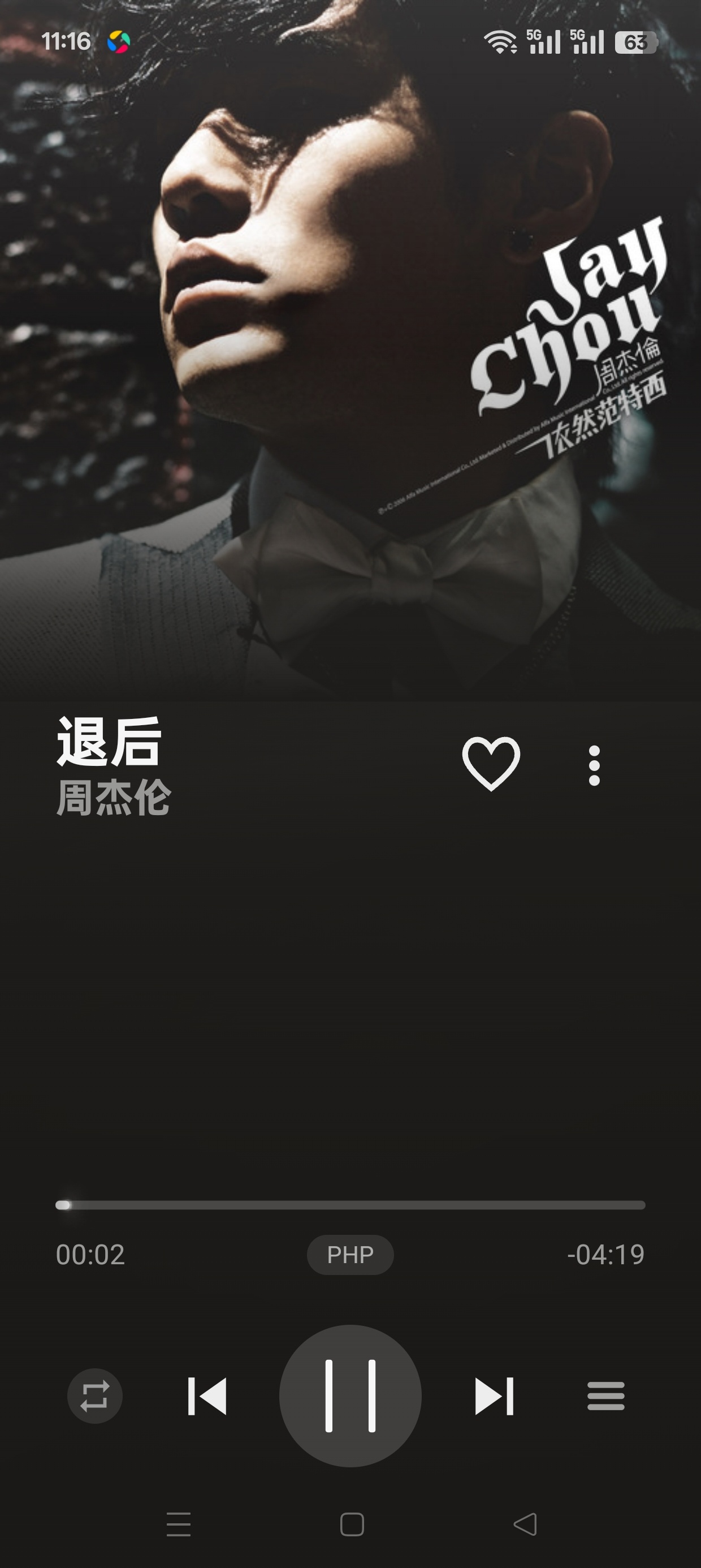Tap the system back button
Image resolution: width=701 pixels, height=1568 pixels.
[x=525, y=1524]
